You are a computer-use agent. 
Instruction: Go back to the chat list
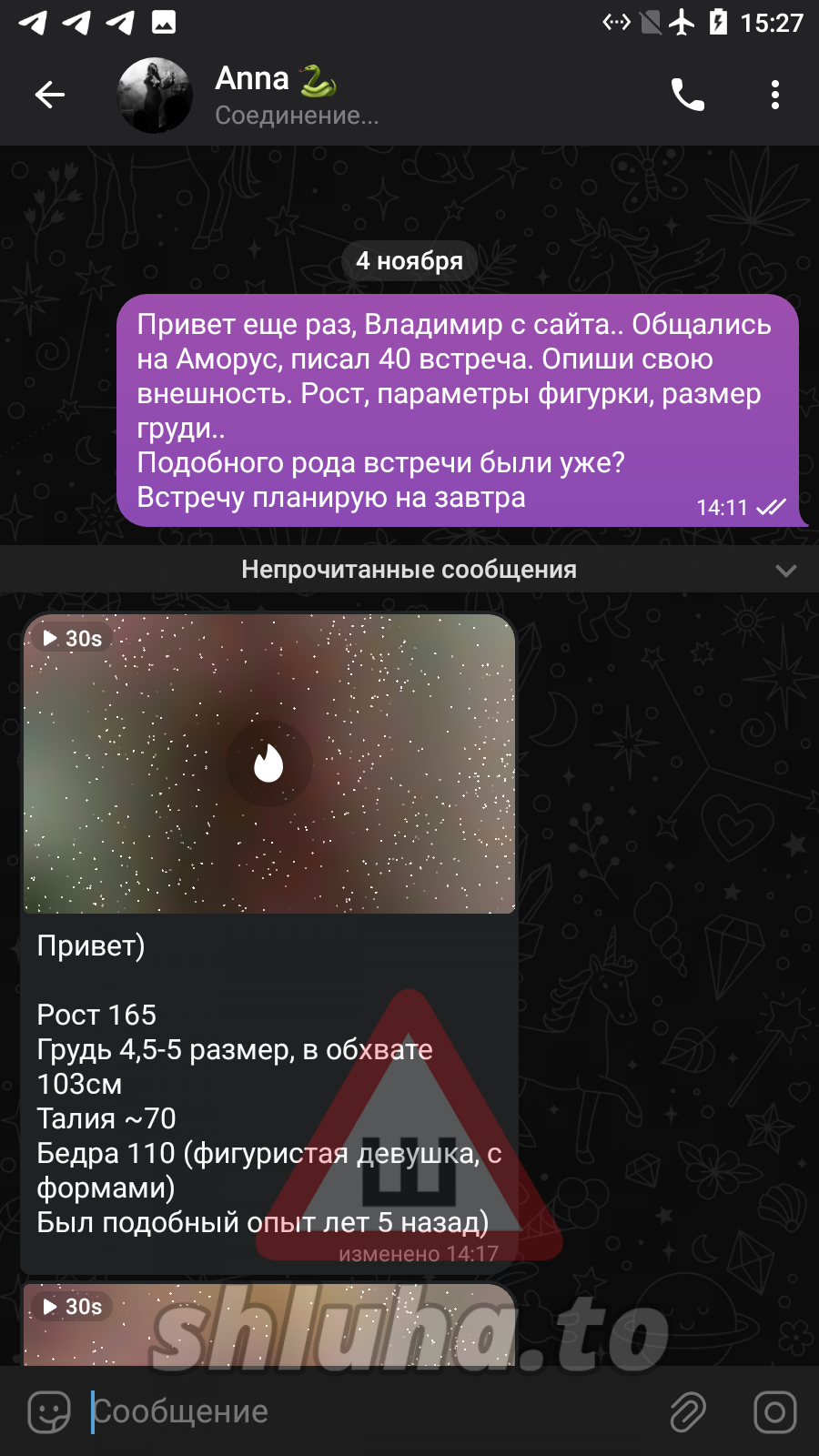tap(50, 95)
